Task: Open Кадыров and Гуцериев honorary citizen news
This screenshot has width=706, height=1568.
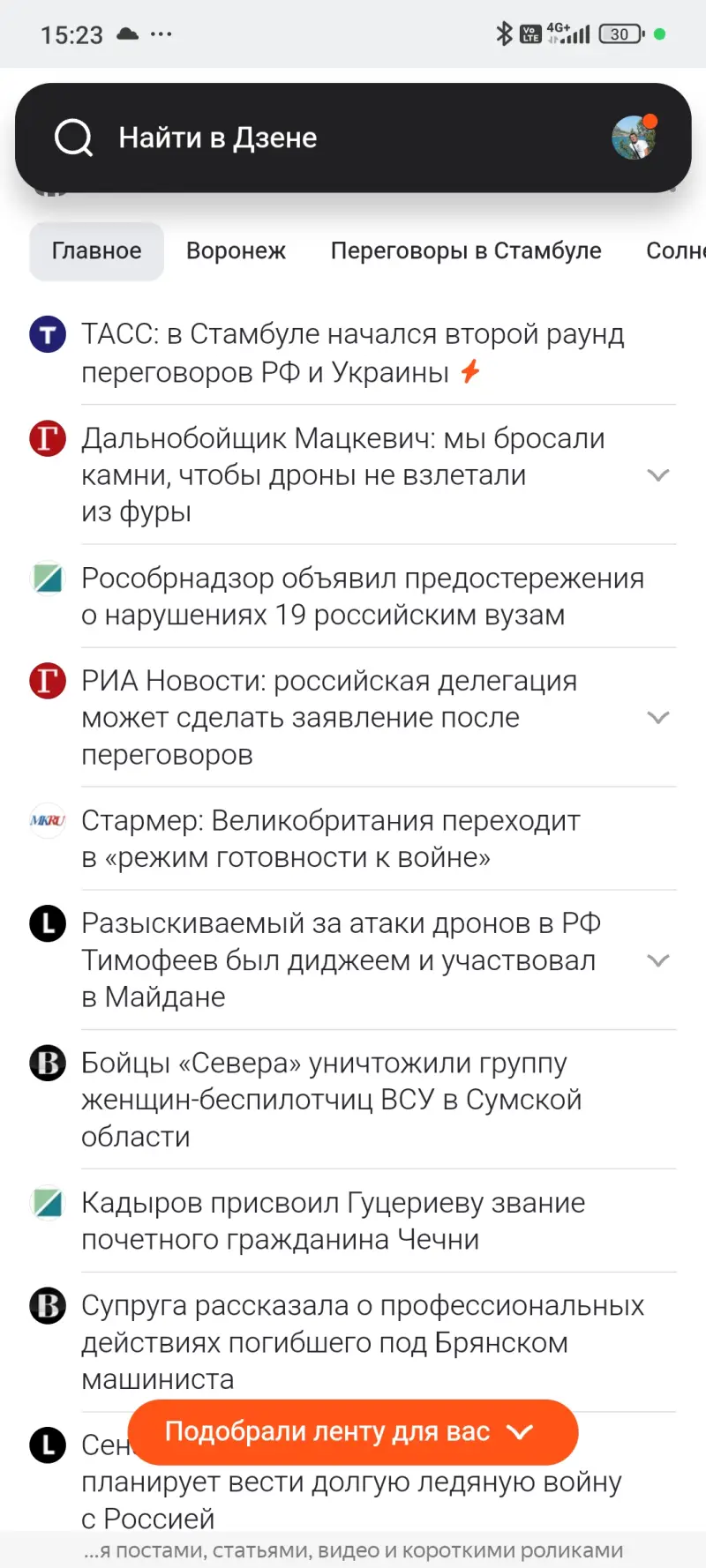Action: pyautogui.click(x=334, y=1221)
